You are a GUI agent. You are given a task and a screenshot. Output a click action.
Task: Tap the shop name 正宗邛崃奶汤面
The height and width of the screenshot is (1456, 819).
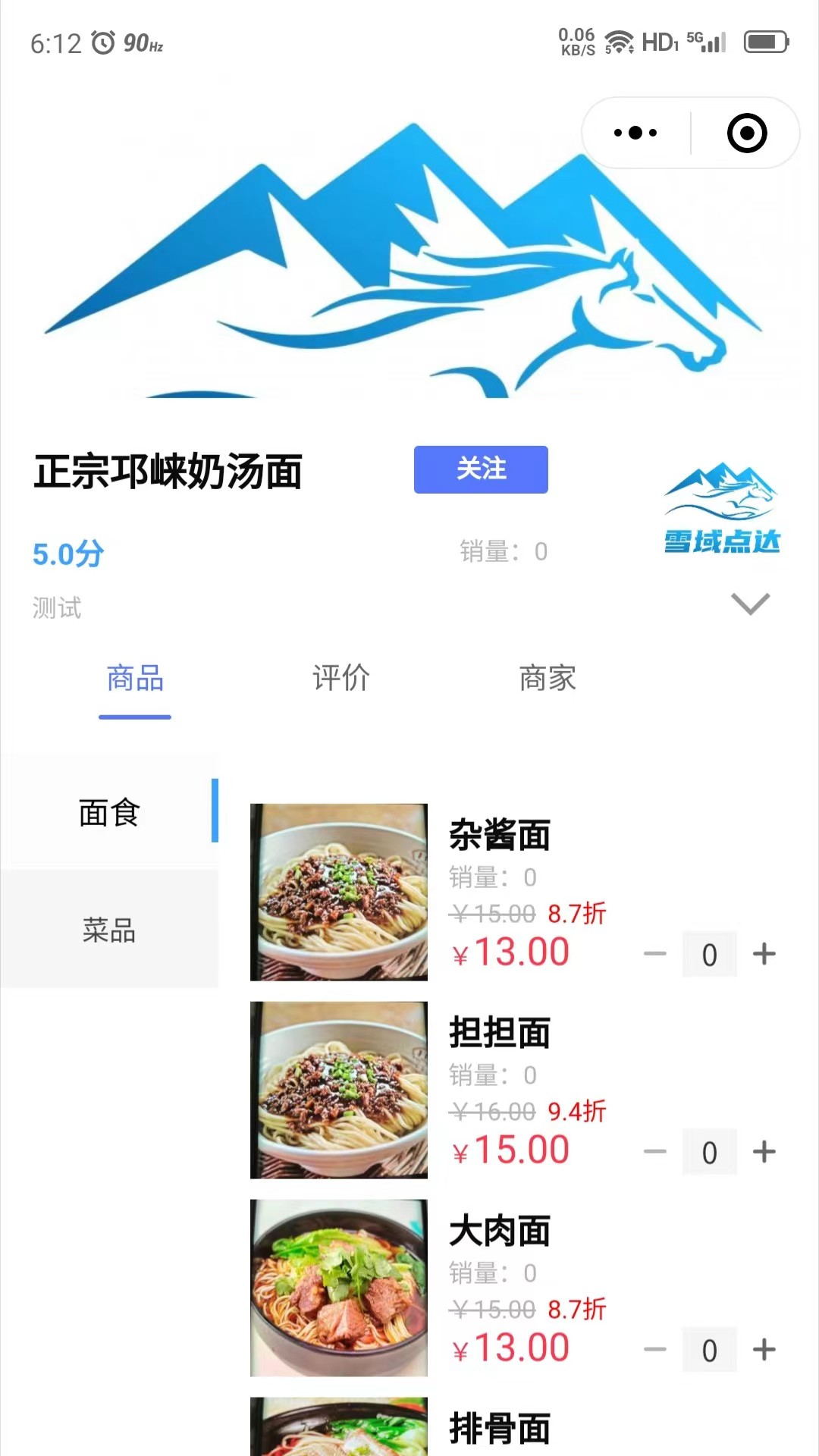point(168,470)
